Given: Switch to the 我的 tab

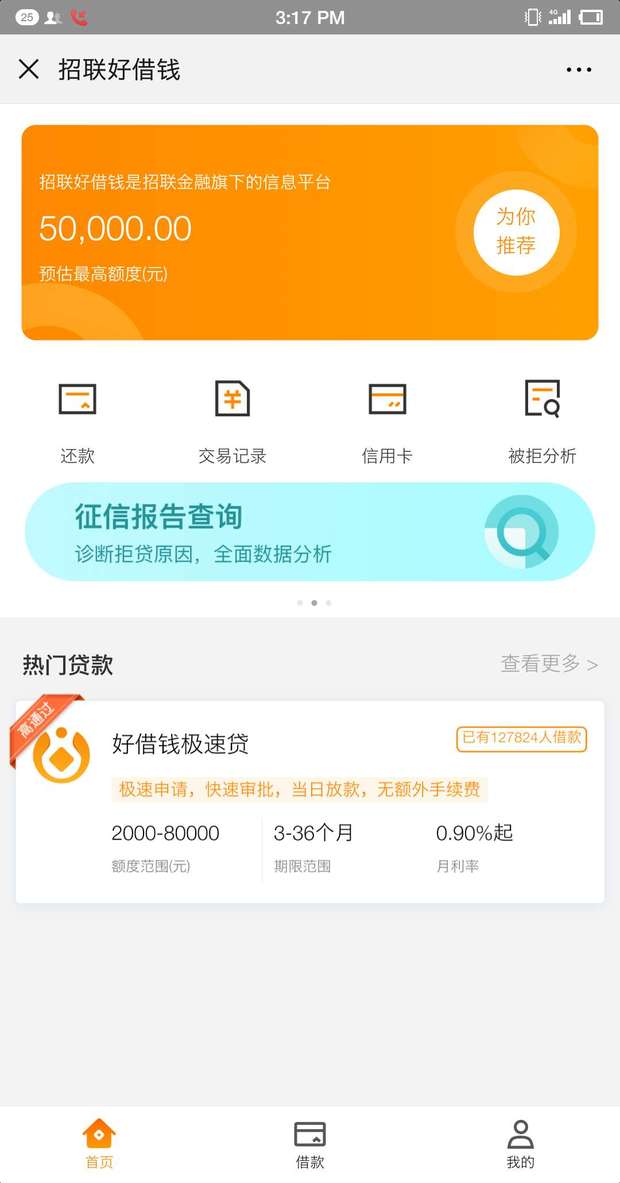Looking at the screenshot, I should coord(520,1144).
